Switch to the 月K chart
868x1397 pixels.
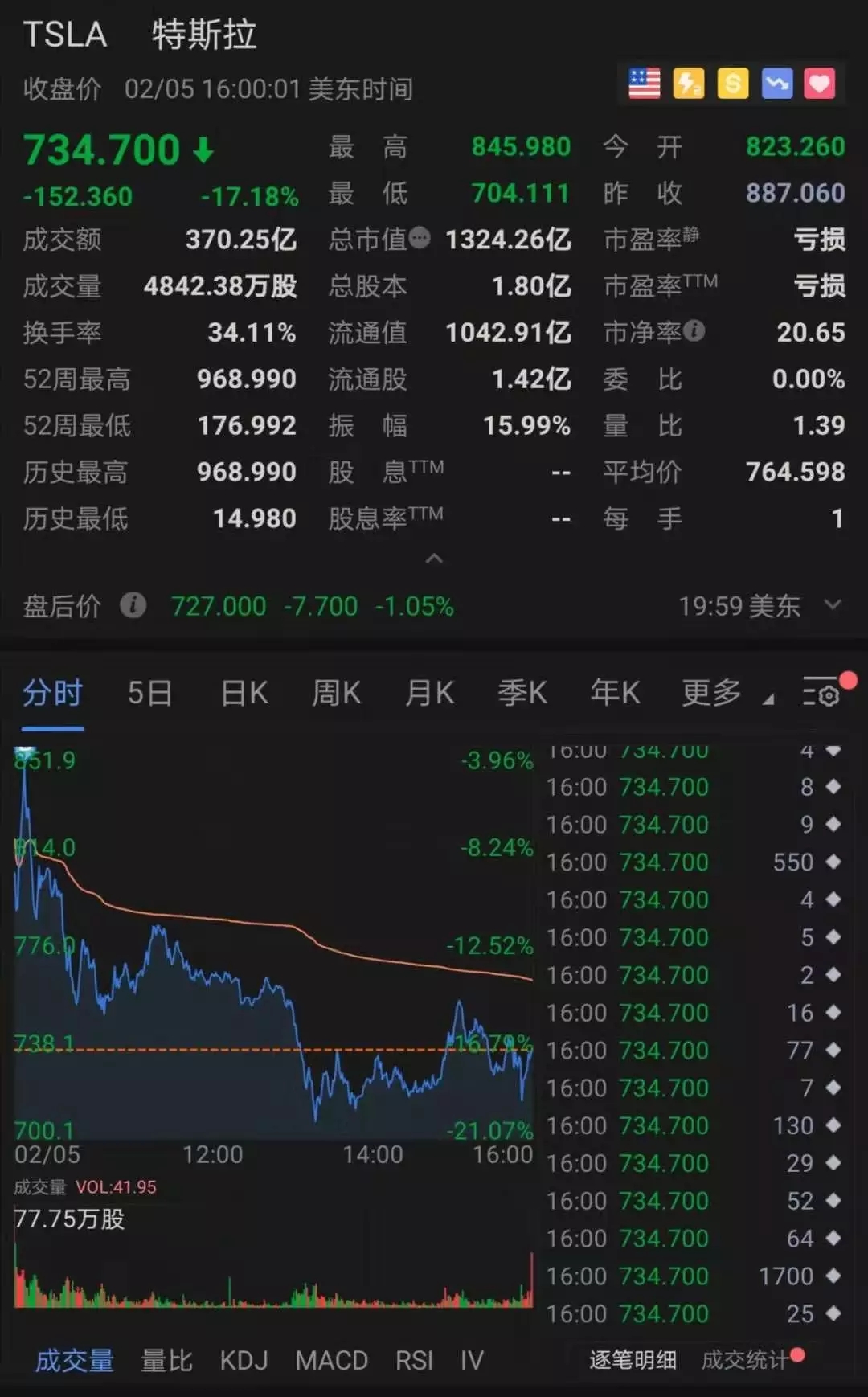click(429, 693)
